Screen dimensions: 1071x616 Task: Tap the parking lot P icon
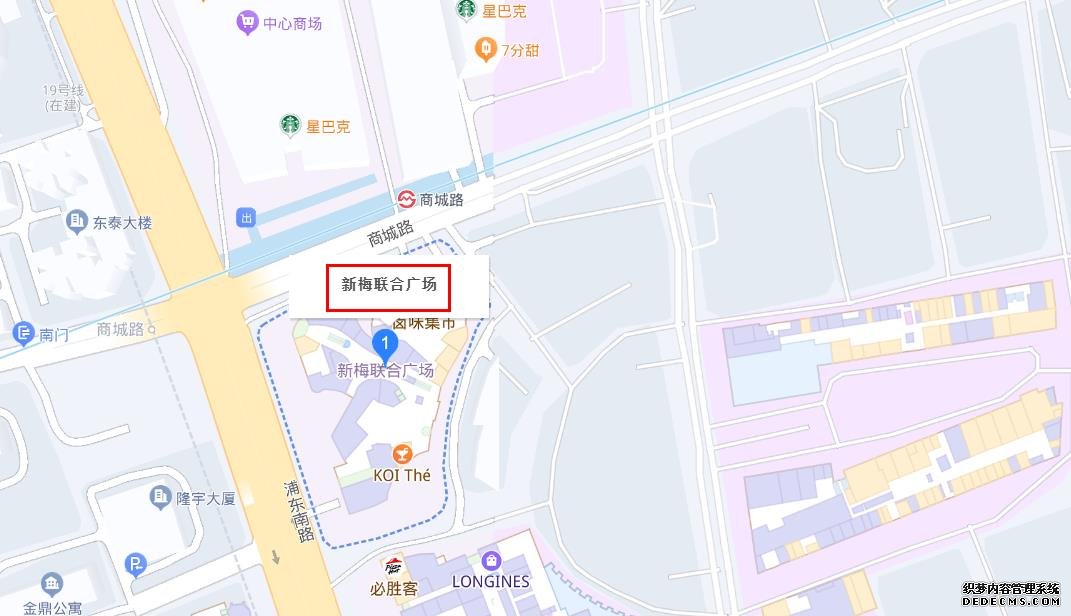(x=136, y=566)
